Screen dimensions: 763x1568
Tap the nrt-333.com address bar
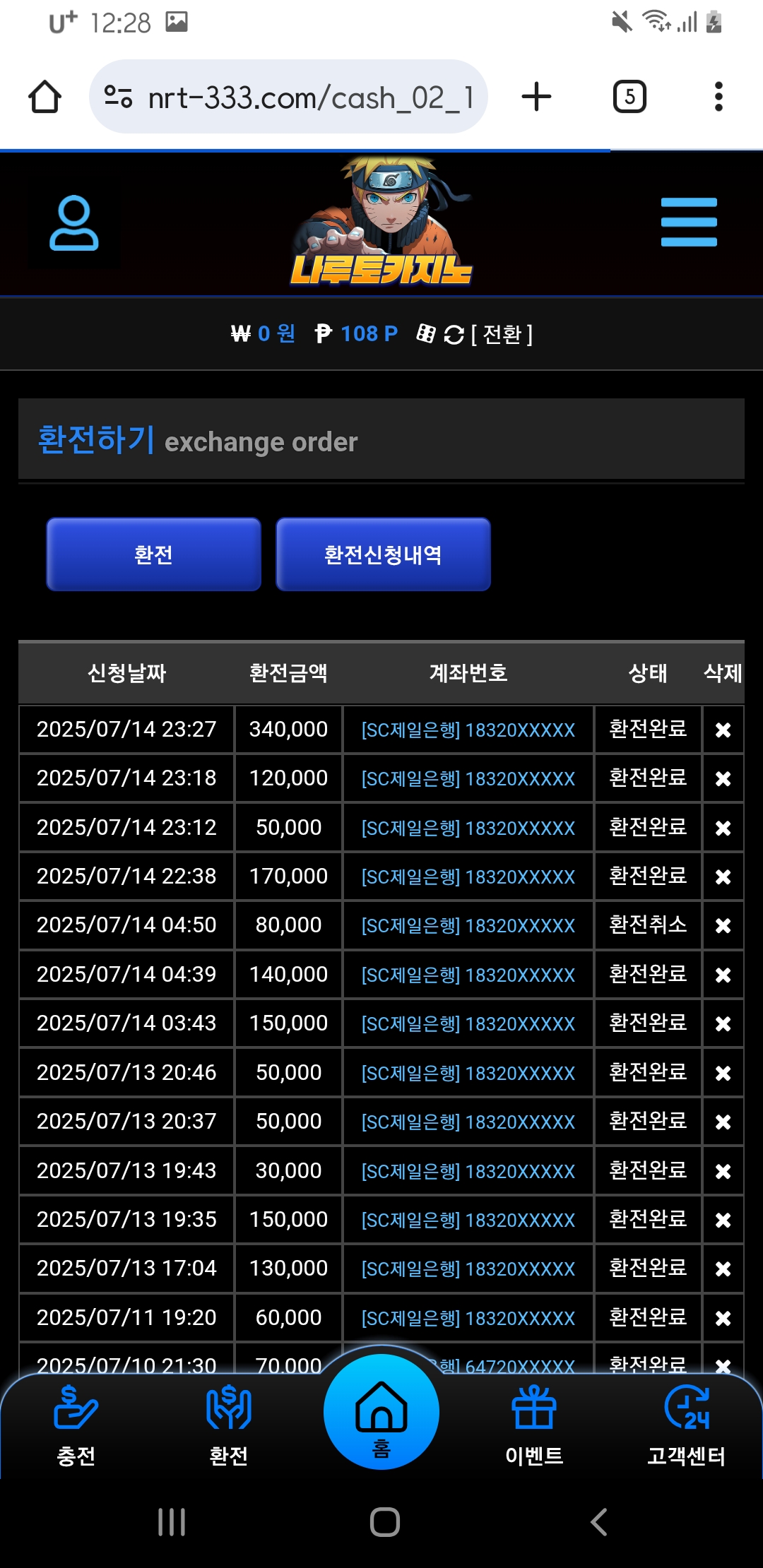(288, 97)
